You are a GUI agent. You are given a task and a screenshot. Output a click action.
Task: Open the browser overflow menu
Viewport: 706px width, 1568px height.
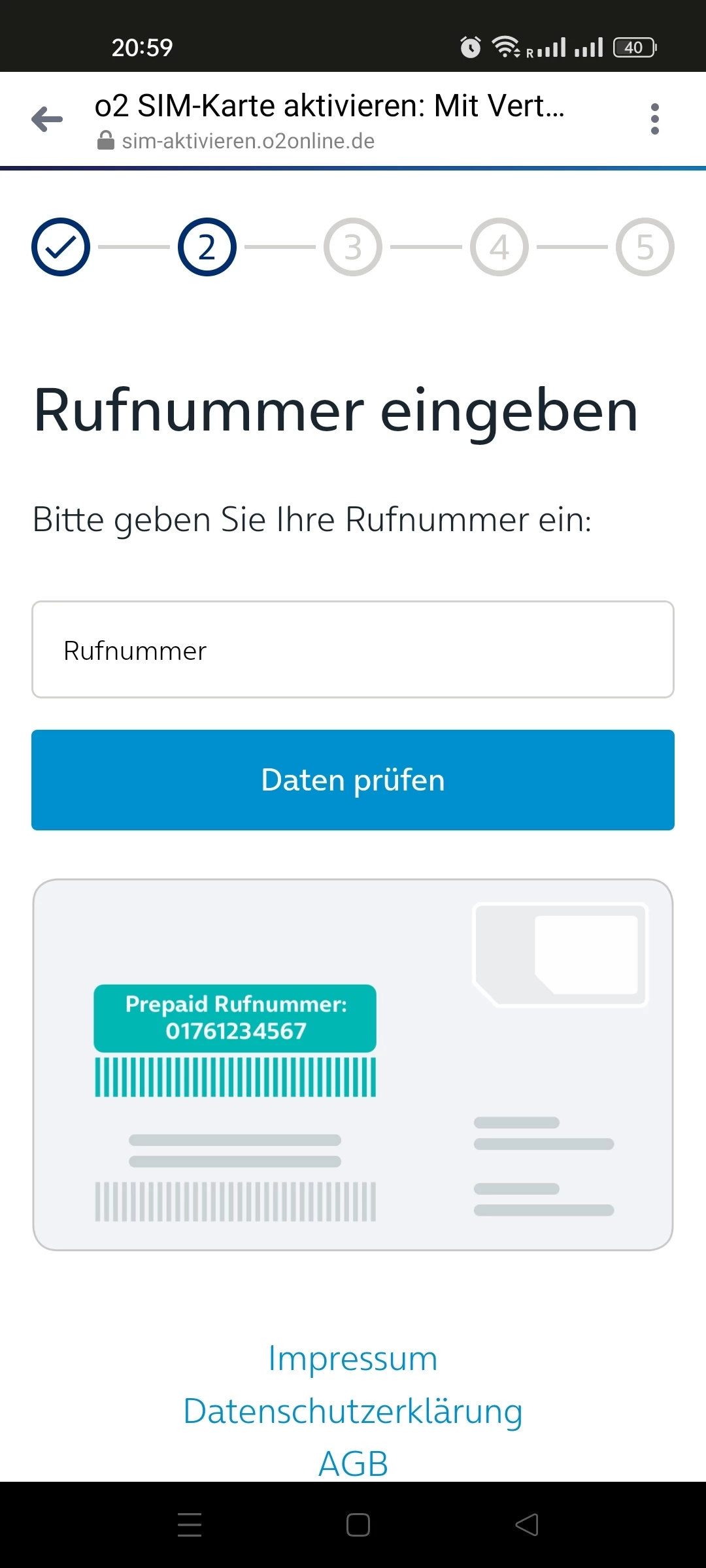654,119
